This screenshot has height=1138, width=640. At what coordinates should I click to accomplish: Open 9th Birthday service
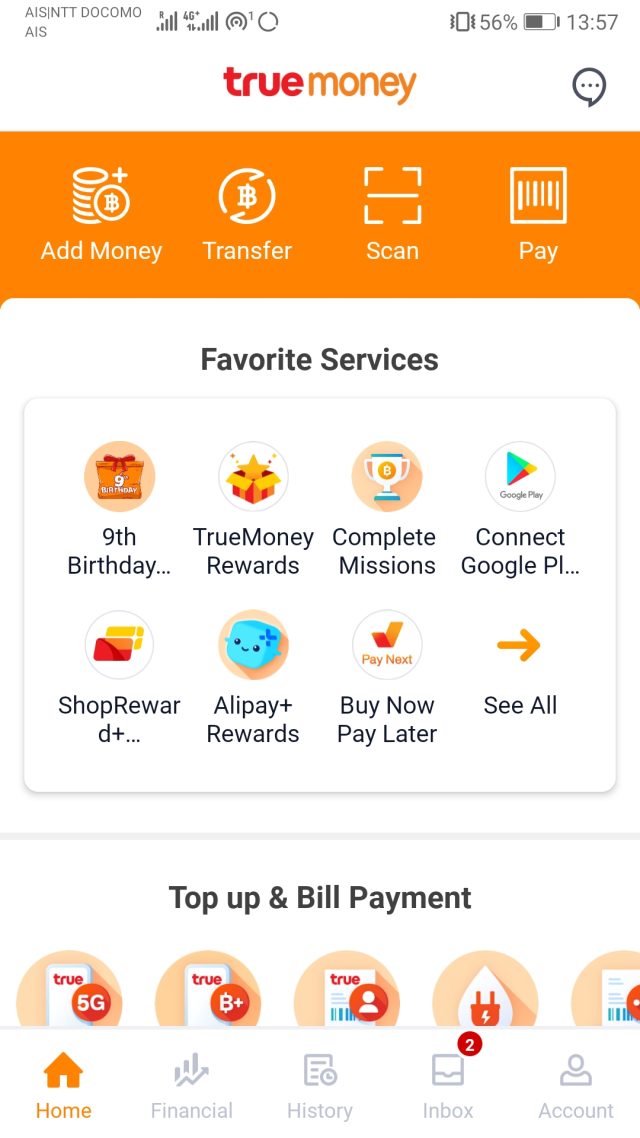[x=119, y=510]
